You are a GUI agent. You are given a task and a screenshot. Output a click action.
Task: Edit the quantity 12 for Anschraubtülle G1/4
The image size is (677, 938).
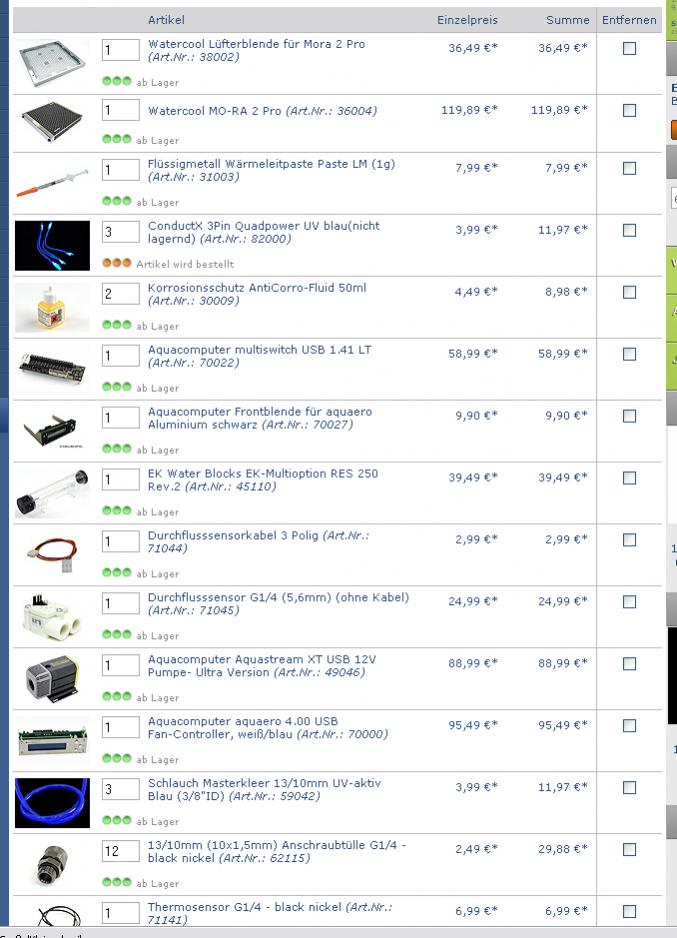click(120, 852)
